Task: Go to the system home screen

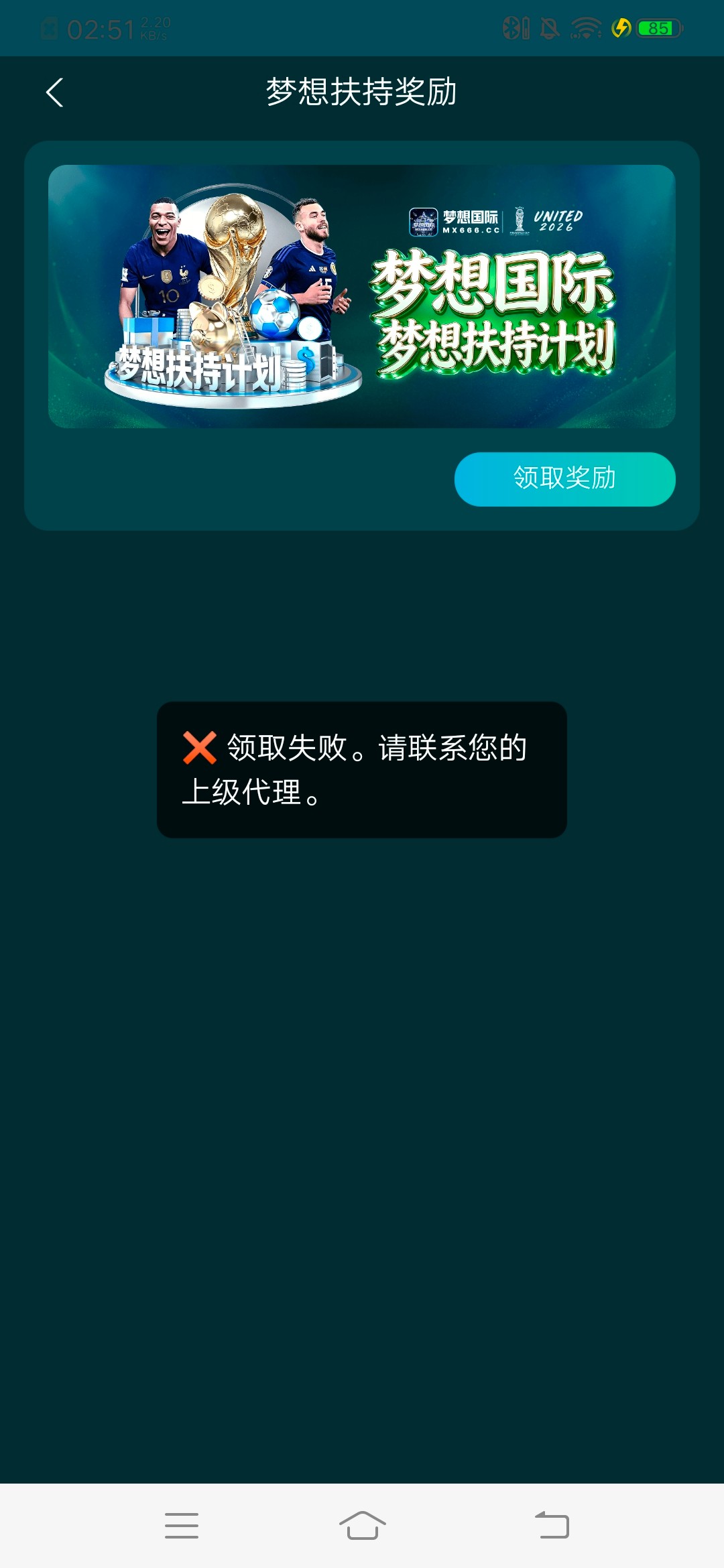Action: 362,1525
